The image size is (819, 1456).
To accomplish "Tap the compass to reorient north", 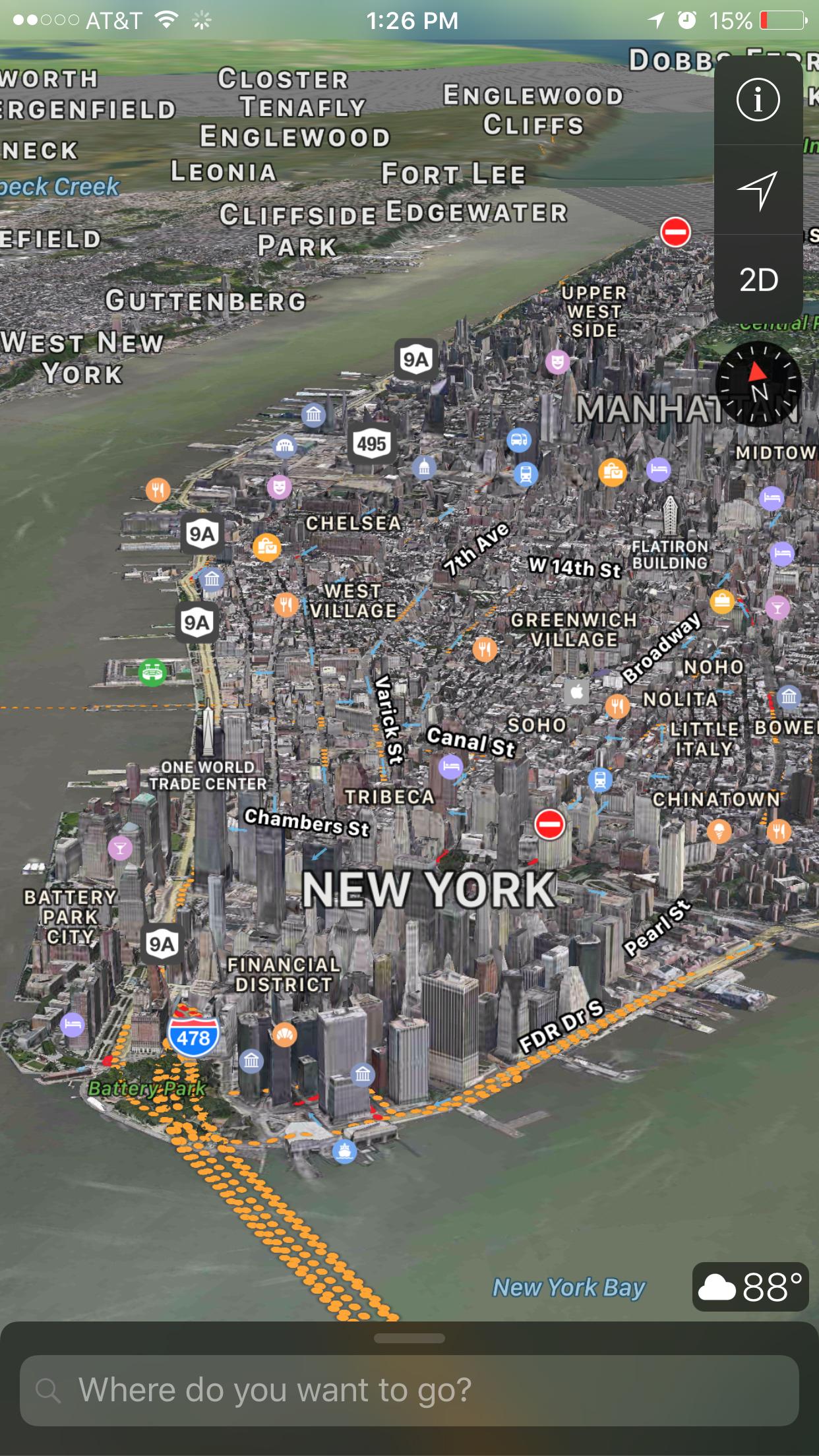I will coord(758,384).
